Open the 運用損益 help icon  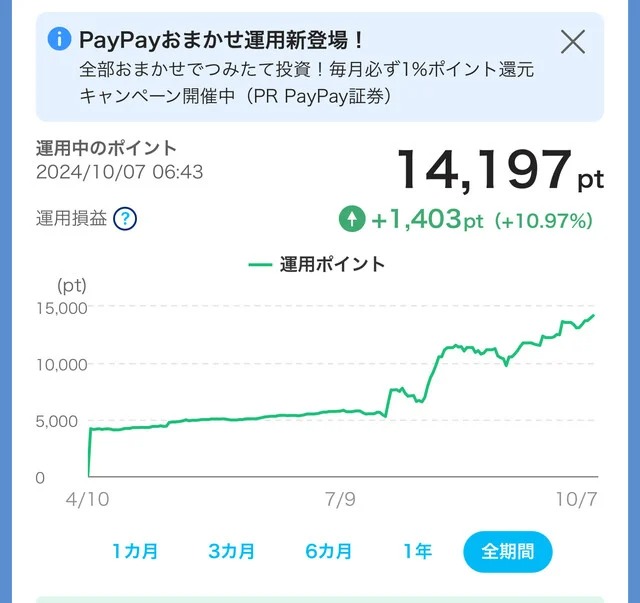coord(125,219)
